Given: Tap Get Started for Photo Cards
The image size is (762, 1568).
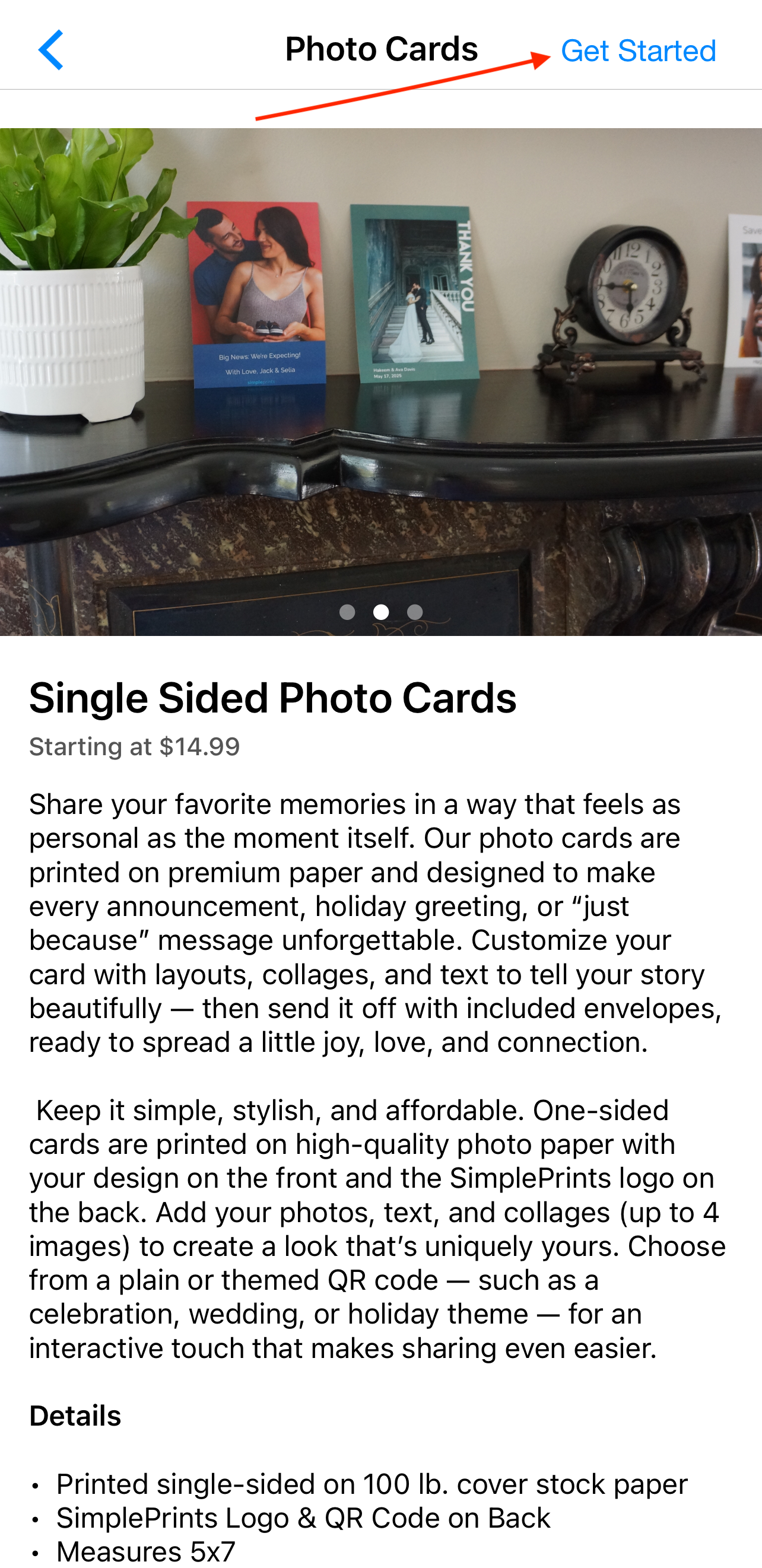Looking at the screenshot, I should click(x=637, y=51).
